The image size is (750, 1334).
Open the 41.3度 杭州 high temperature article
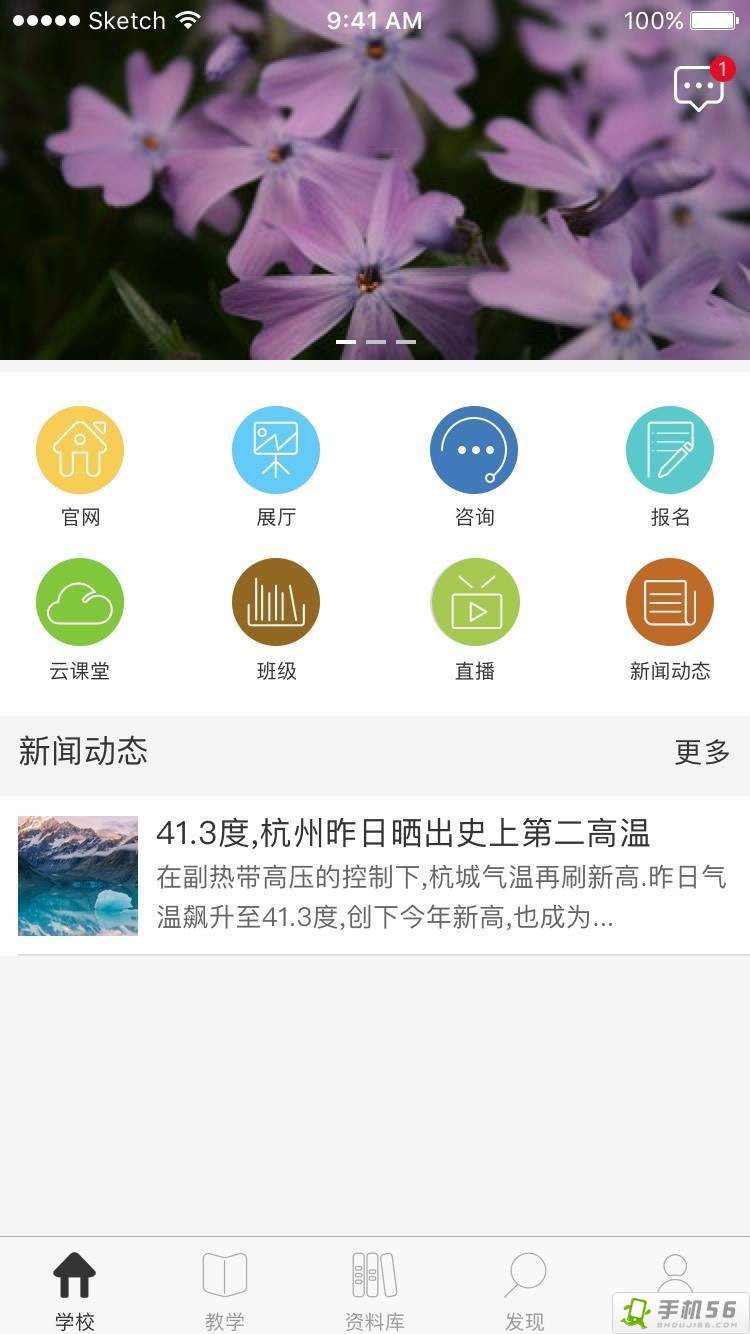click(400, 875)
